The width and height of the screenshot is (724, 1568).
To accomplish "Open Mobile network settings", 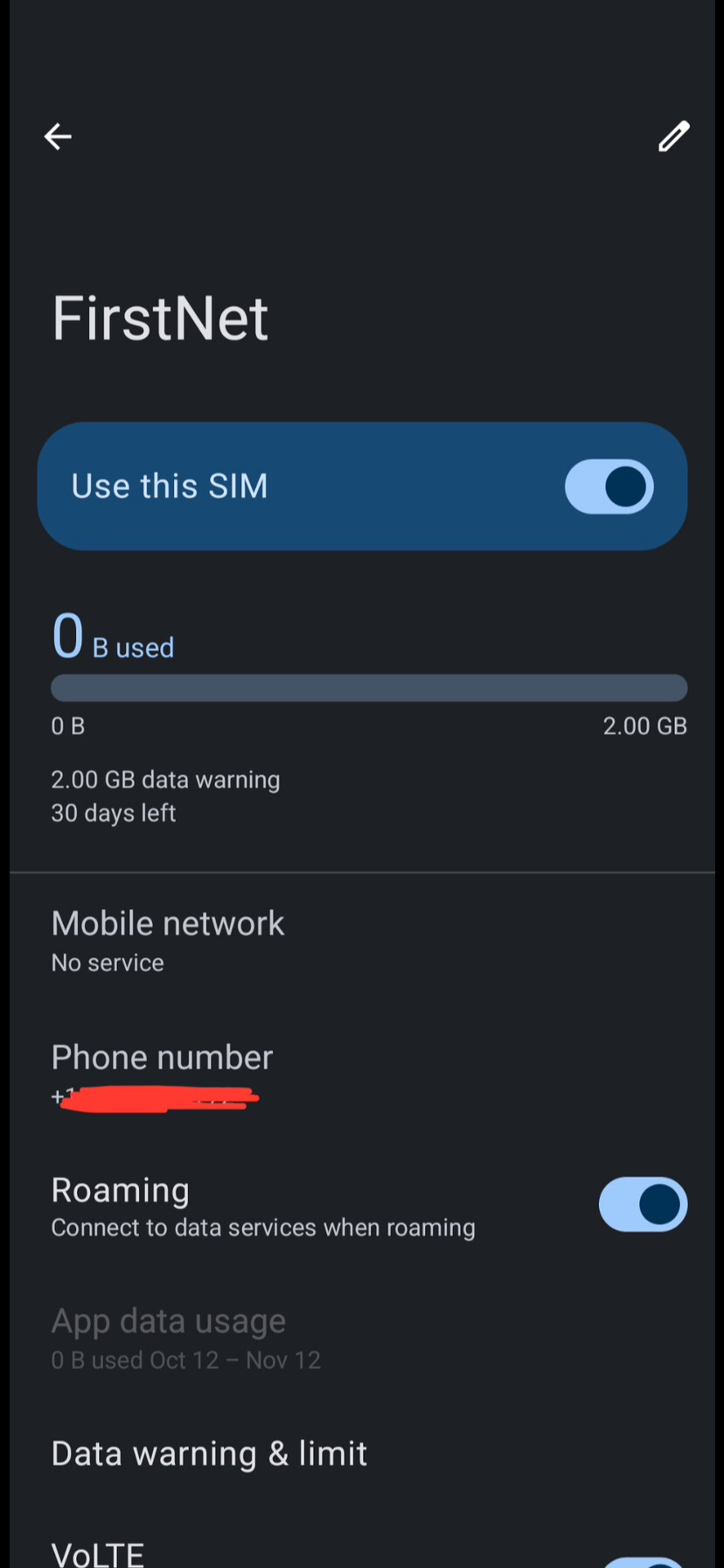I will [x=168, y=941].
